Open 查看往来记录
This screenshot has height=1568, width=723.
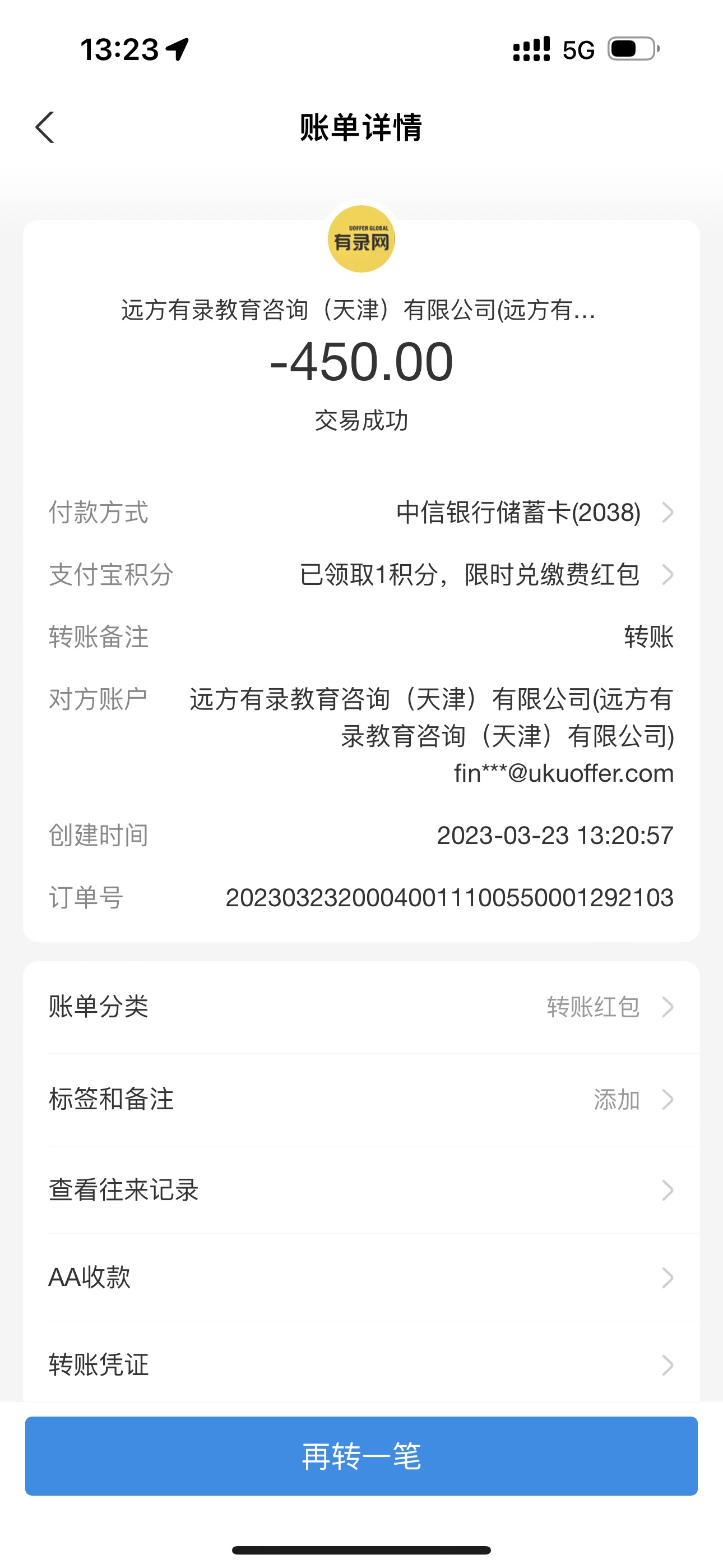coord(361,1190)
